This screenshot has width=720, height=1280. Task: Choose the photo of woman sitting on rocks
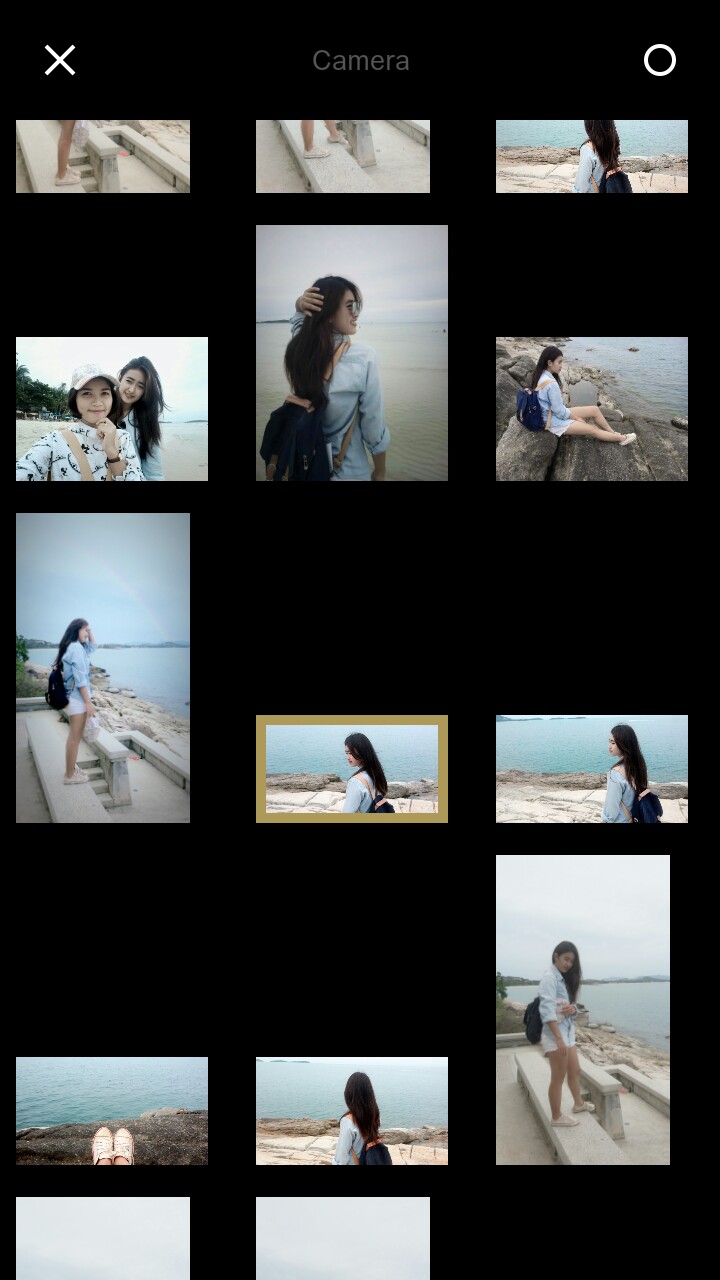click(592, 409)
